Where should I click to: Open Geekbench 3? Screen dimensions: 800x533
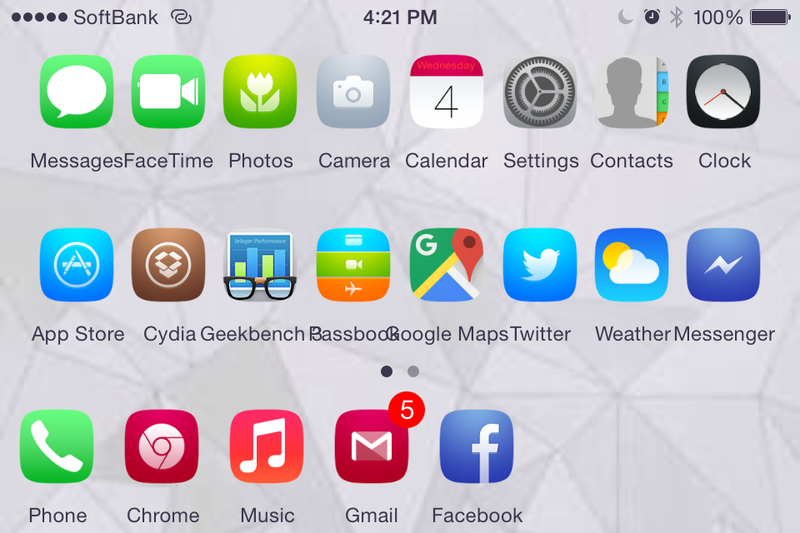pos(260,265)
